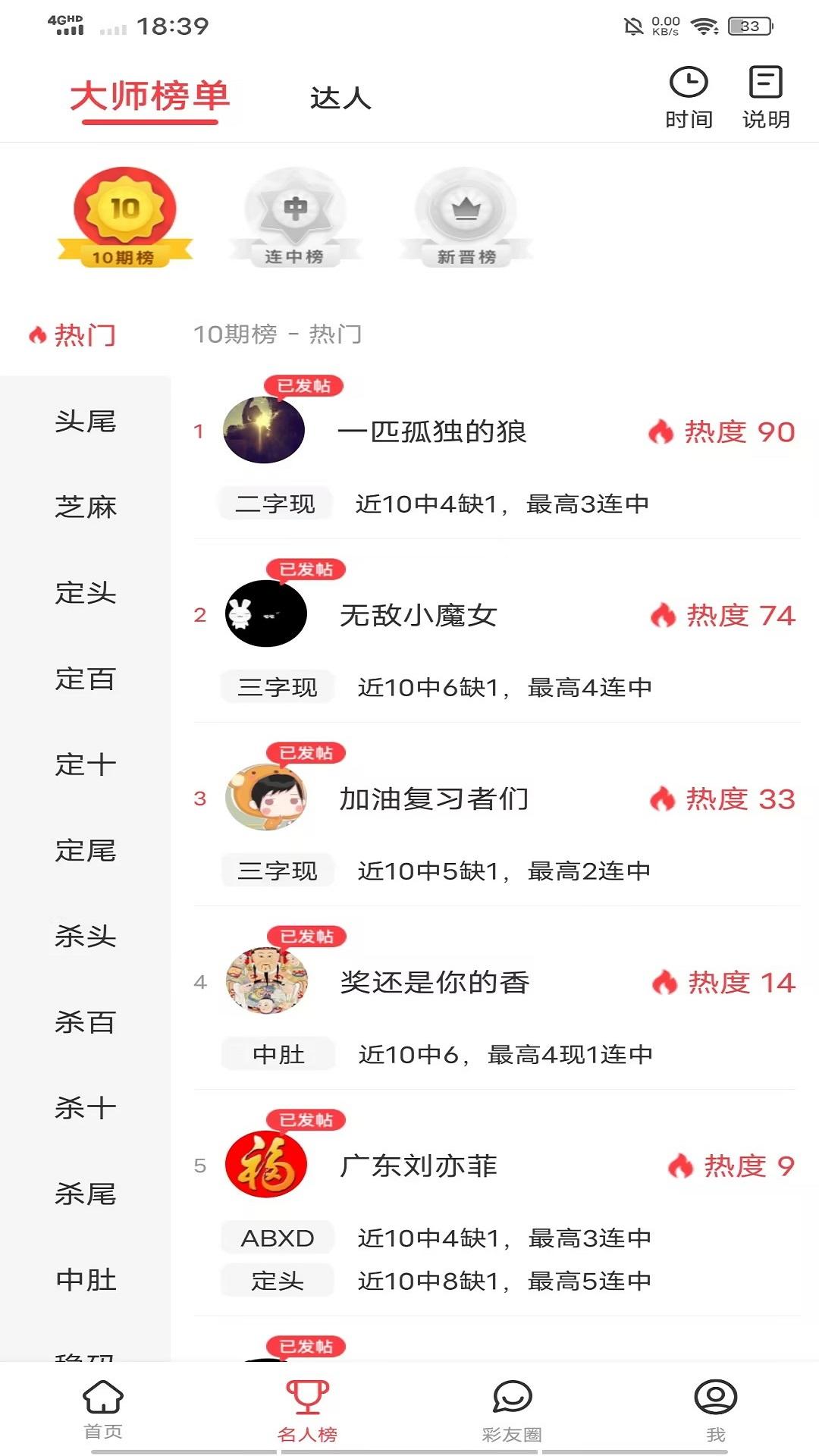The image size is (819, 1456).
Task: Open 一匹孤独的狼's profile entry
Action: (431, 431)
